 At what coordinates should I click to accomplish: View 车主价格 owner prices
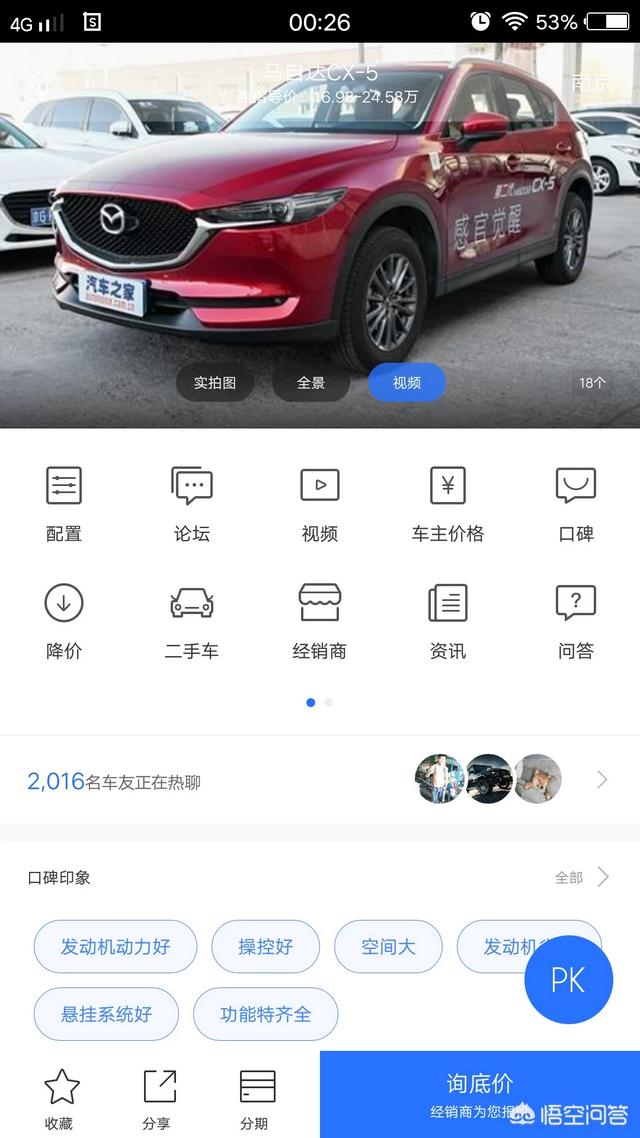pos(448,503)
